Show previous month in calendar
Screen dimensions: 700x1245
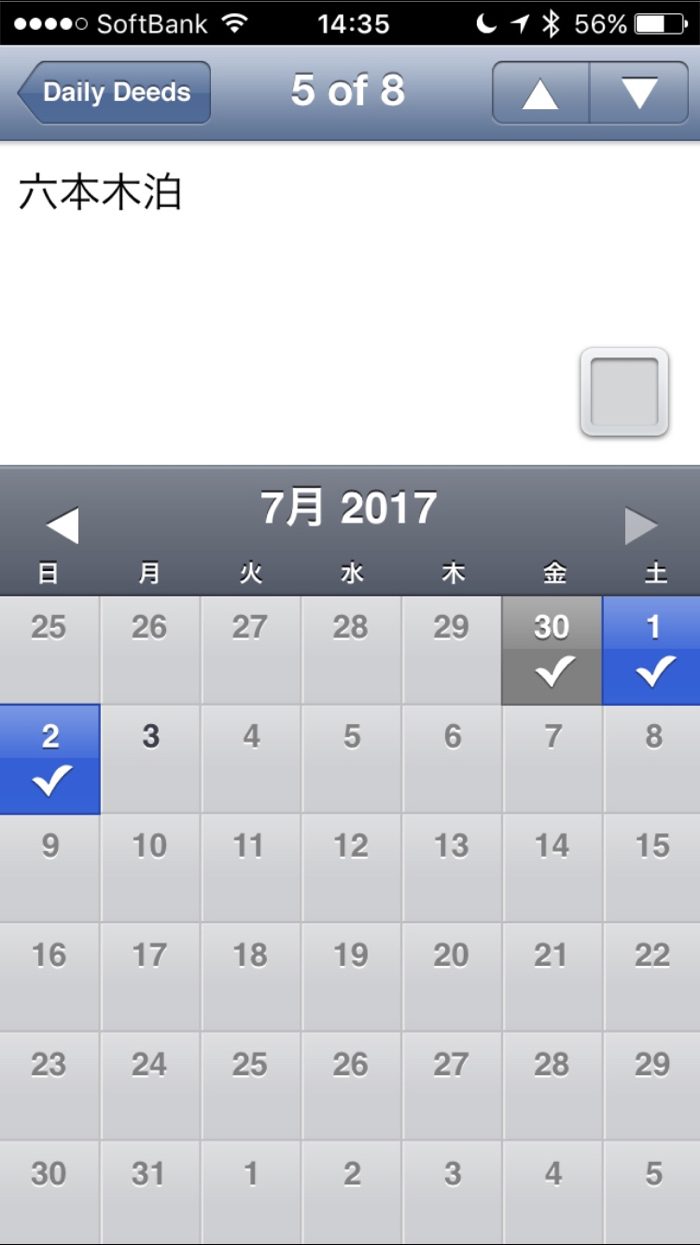click(x=62, y=525)
